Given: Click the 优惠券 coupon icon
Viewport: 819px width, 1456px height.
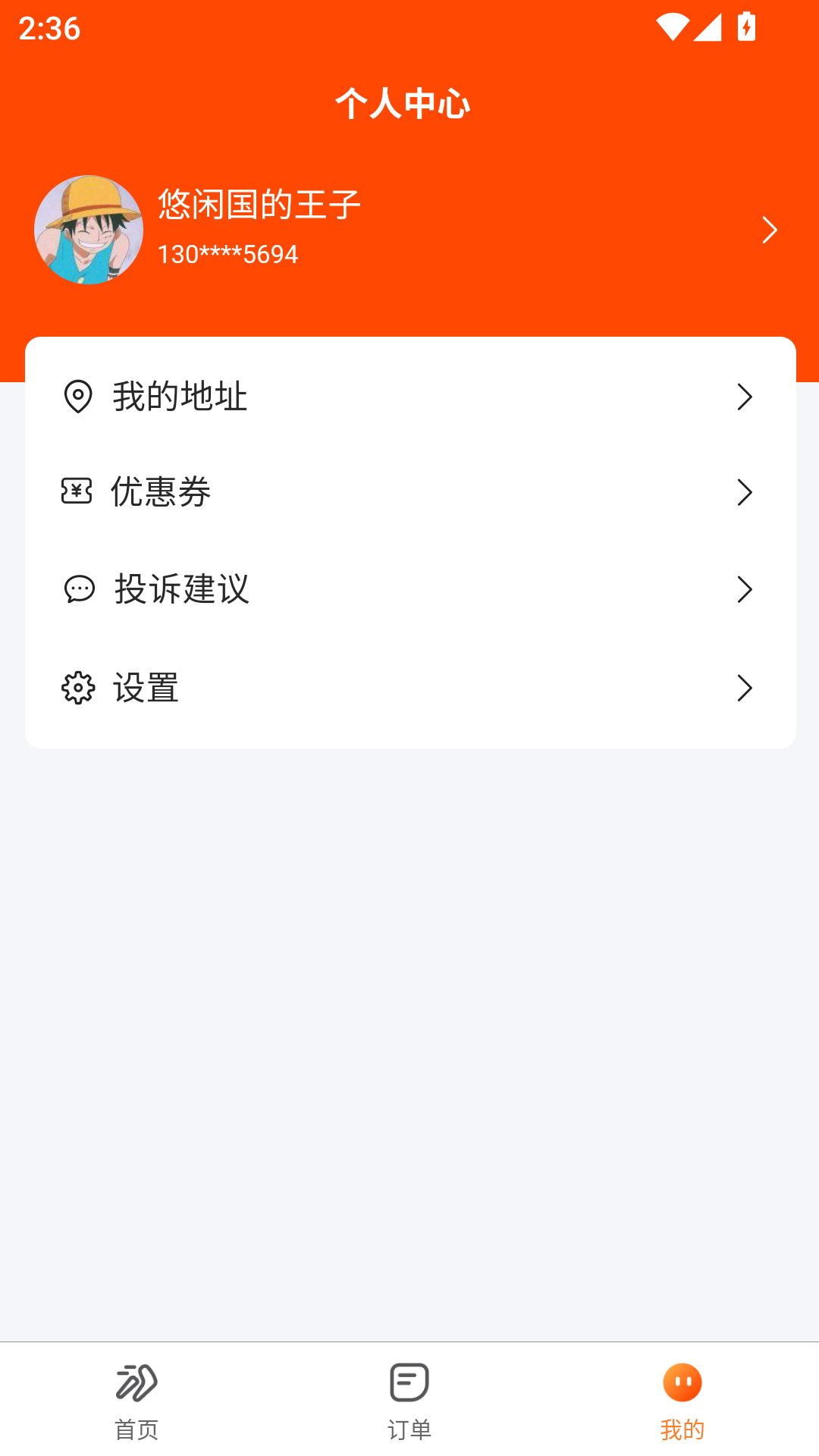Looking at the screenshot, I should (x=78, y=493).
